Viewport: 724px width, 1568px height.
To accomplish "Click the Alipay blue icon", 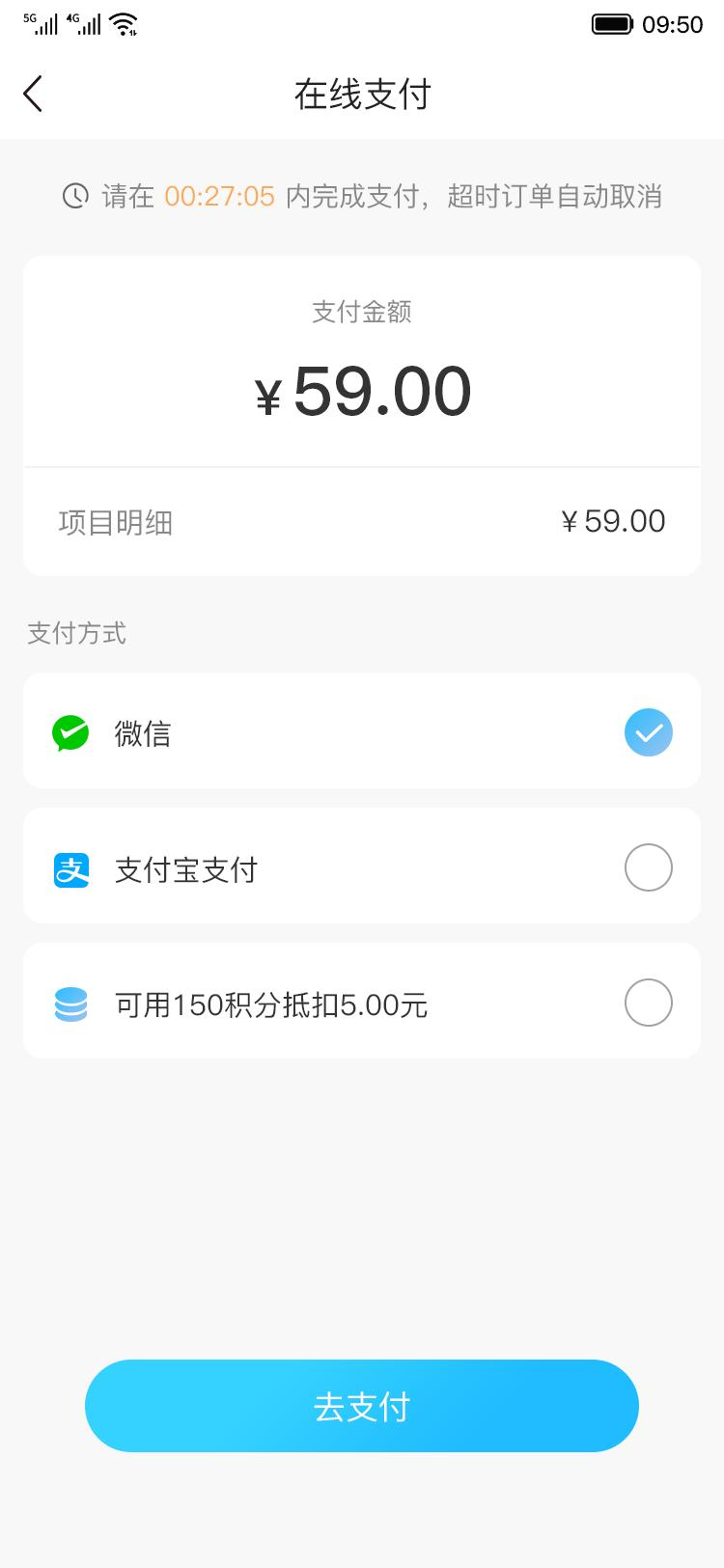I will pyautogui.click(x=70, y=868).
